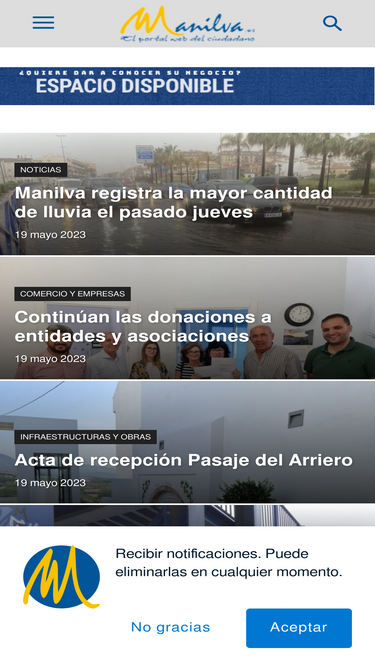Open the article about Manilva rainfall
The width and height of the screenshot is (375, 667).
coord(173,202)
